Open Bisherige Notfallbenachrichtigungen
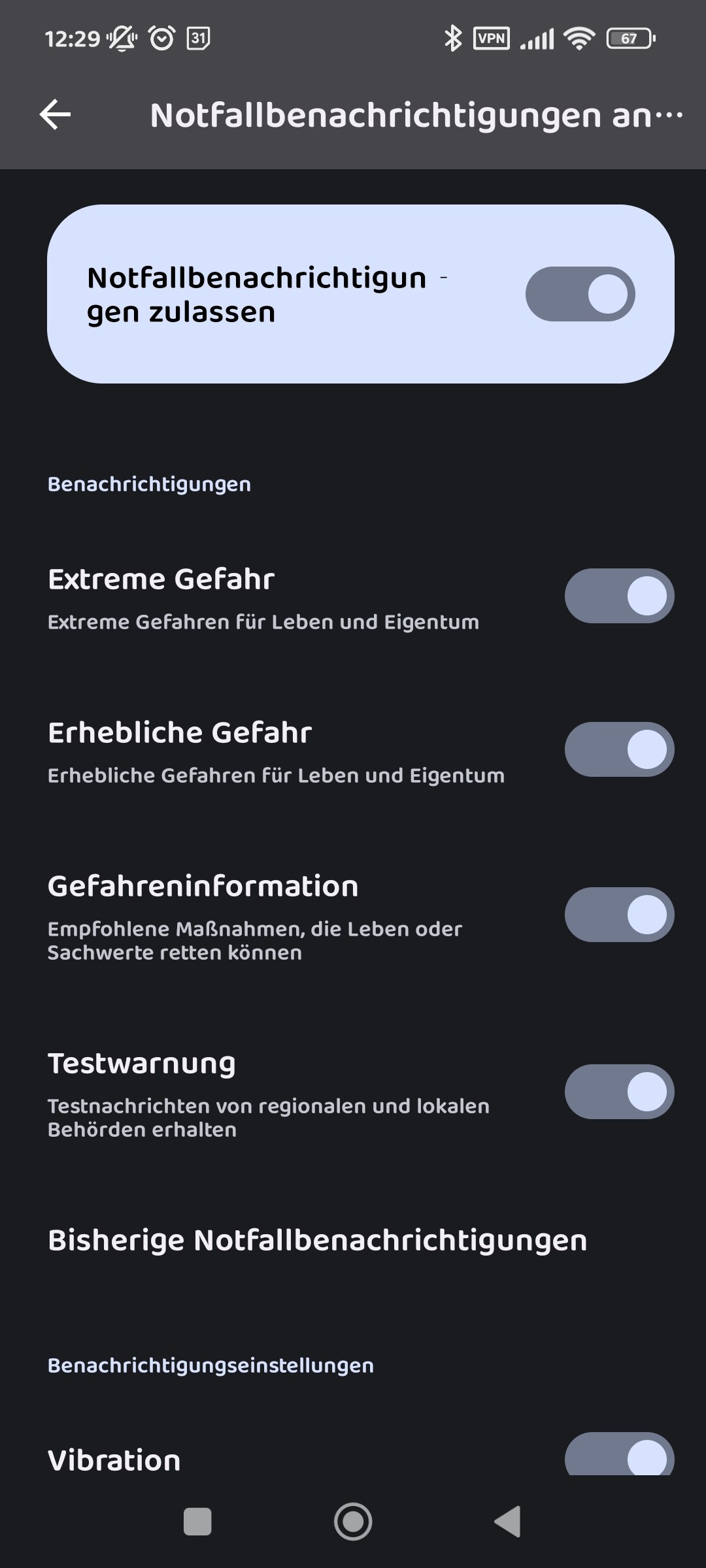The width and height of the screenshot is (706, 1568). [318, 1241]
